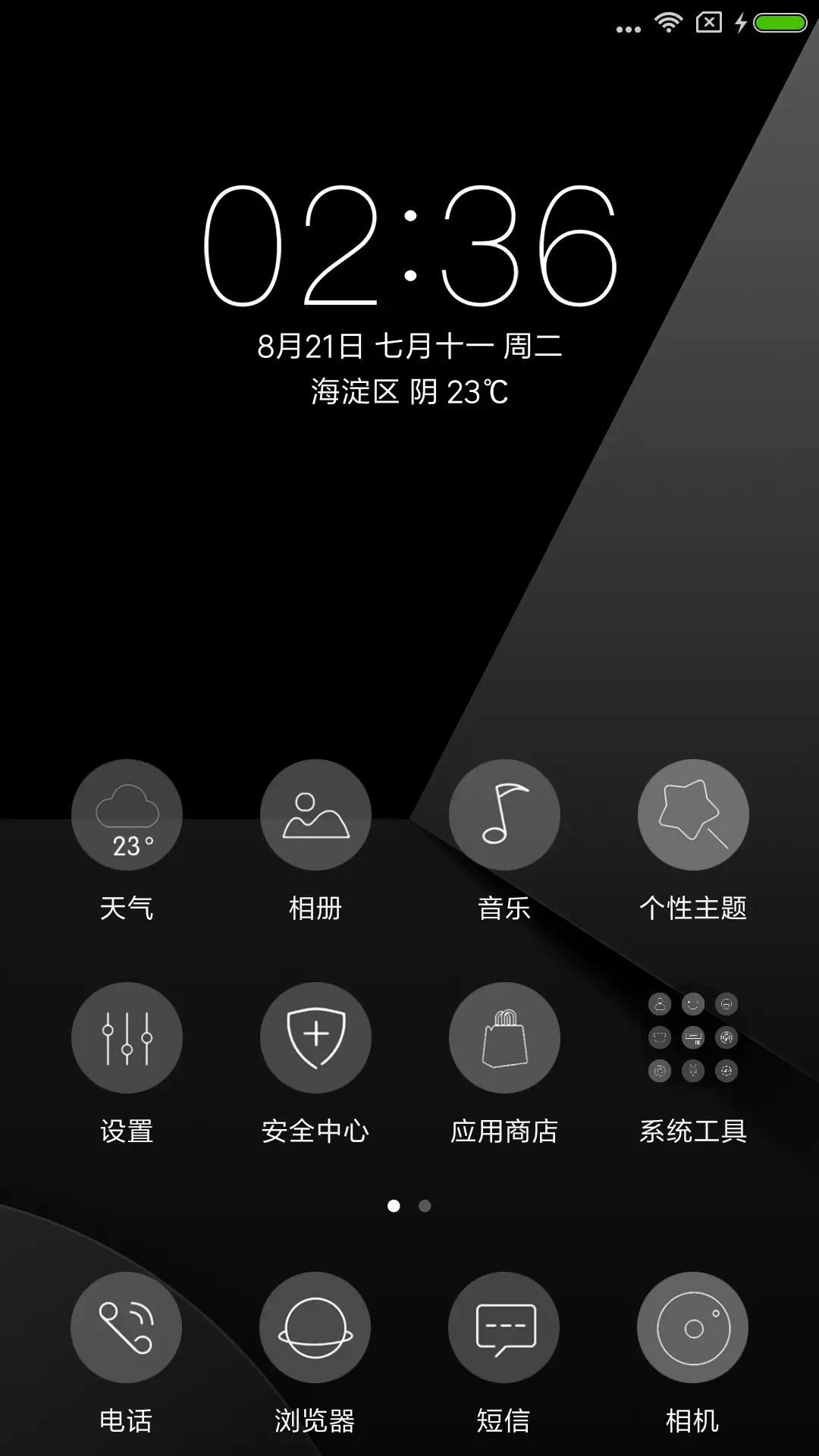The width and height of the screenshot is (819, 1456).
Task: Expand the 系统工具 System Tools folder
Action: click(x=692, y=1037)
